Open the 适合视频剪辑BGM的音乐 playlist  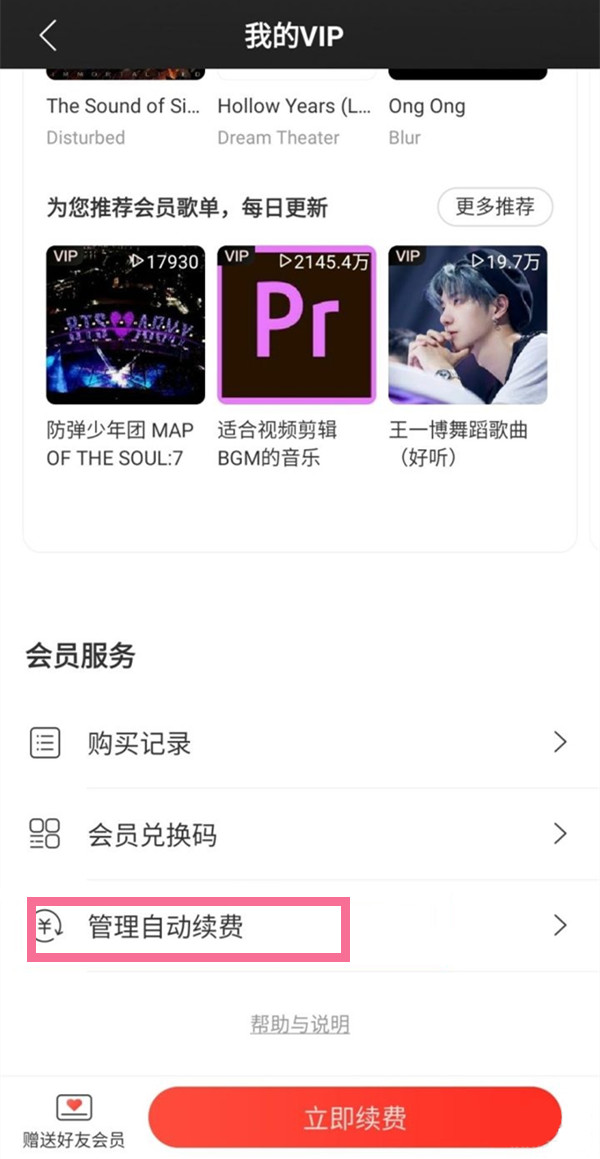point(296,325)
